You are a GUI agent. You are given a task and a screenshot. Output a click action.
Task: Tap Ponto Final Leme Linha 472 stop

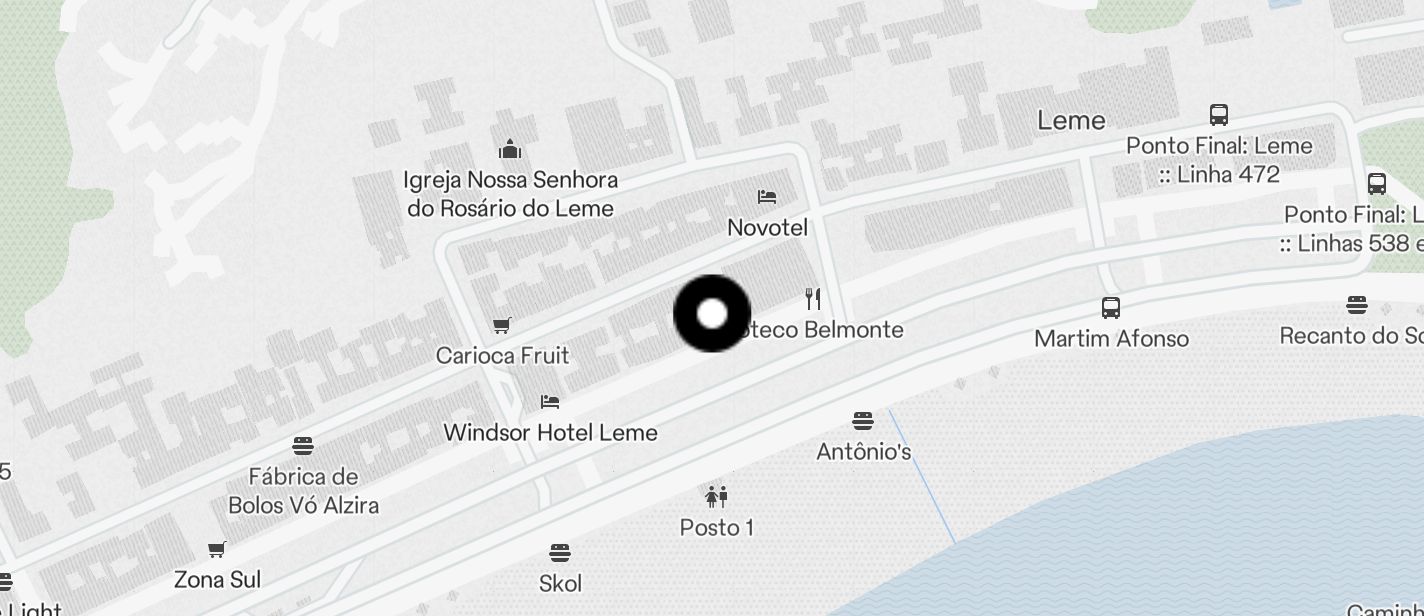tap(1218, 115)
